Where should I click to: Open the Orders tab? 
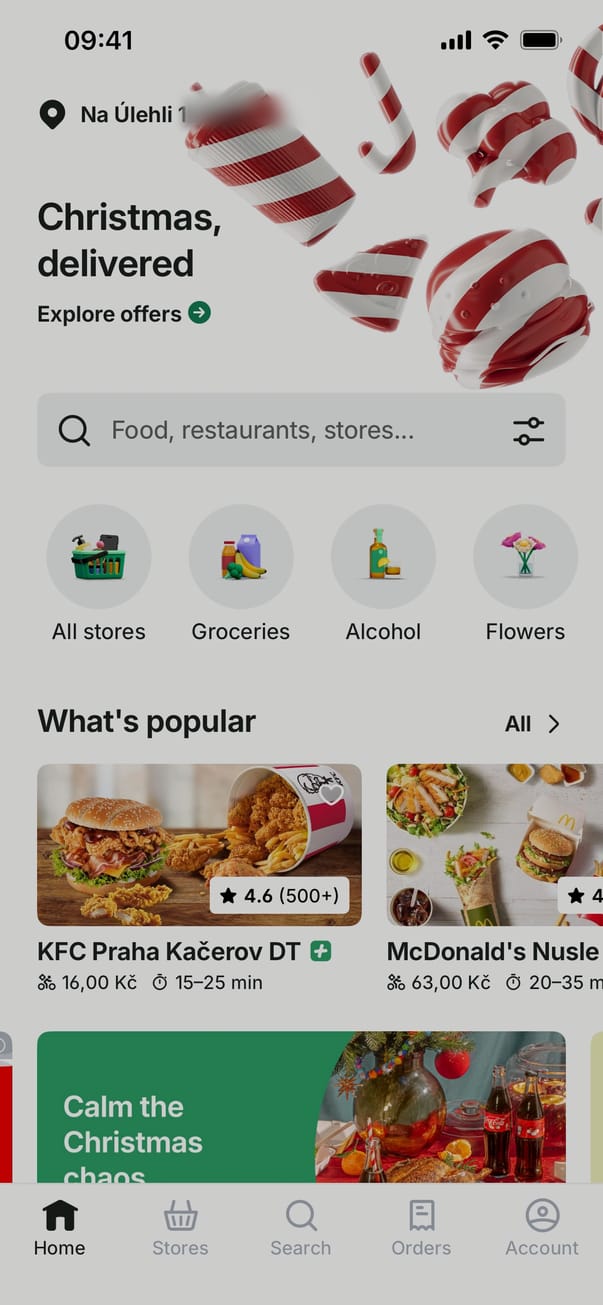coord(421,1228)
